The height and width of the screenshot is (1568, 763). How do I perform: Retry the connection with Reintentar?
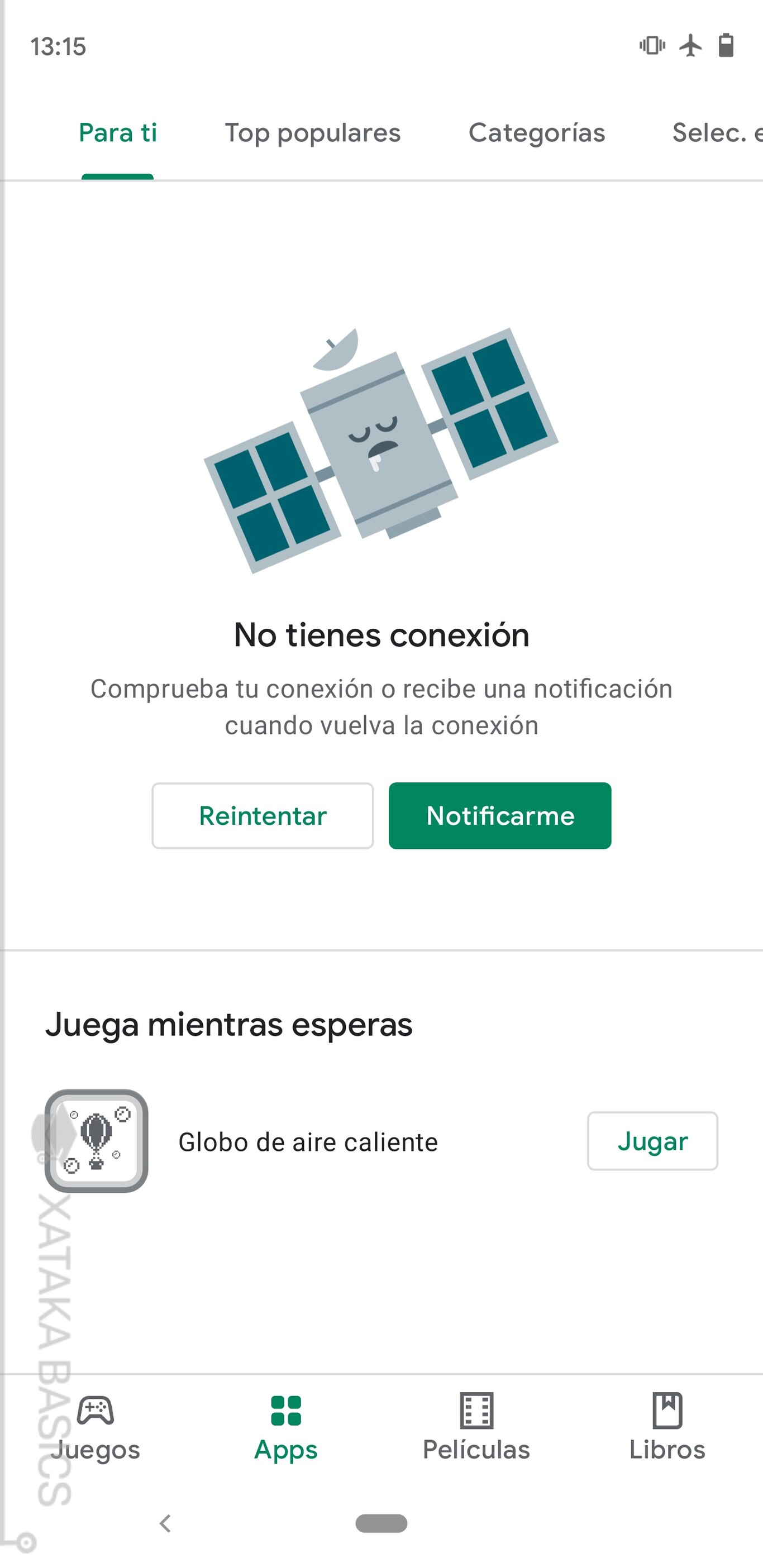(x=263, y=815)
